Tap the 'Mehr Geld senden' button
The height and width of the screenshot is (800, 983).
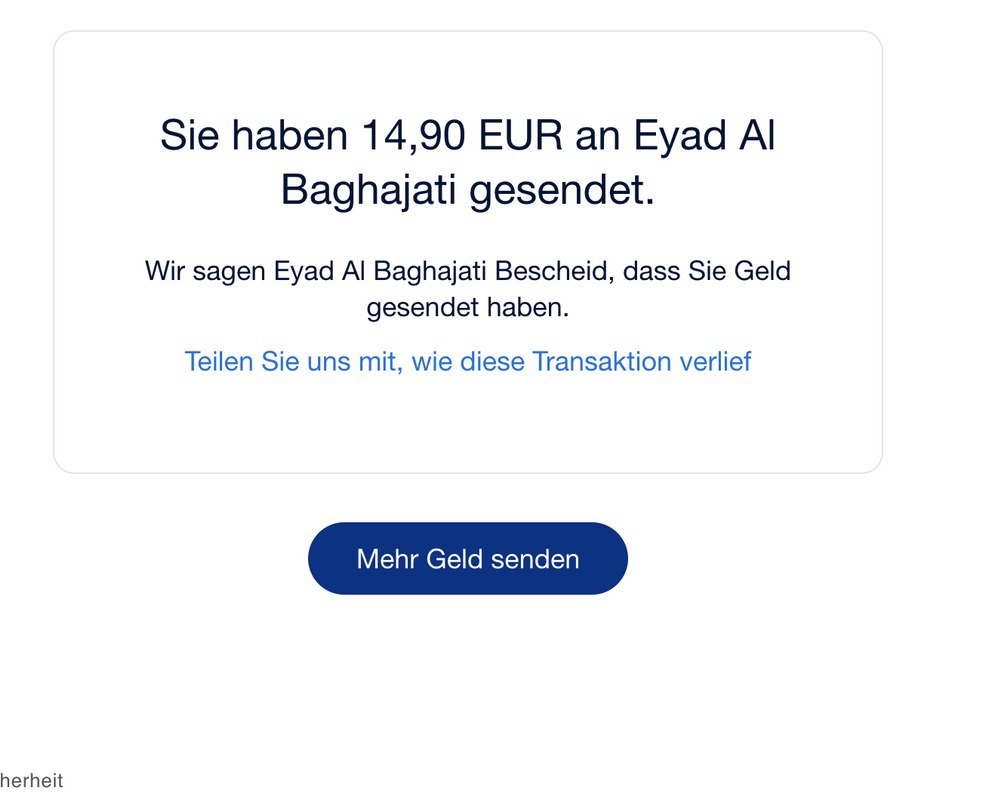pyautogui.click(x=467, y=558)
